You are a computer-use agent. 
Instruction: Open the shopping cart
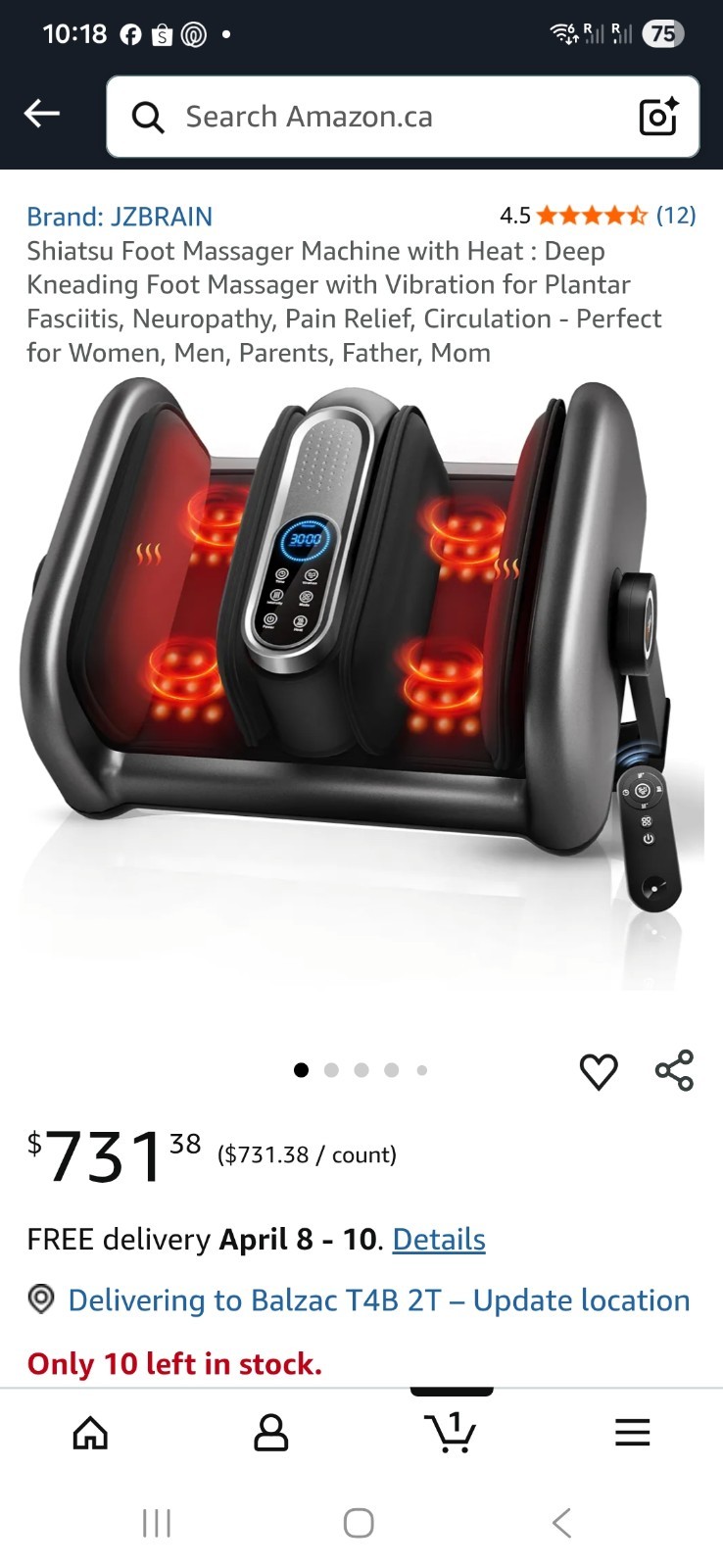451,1432
